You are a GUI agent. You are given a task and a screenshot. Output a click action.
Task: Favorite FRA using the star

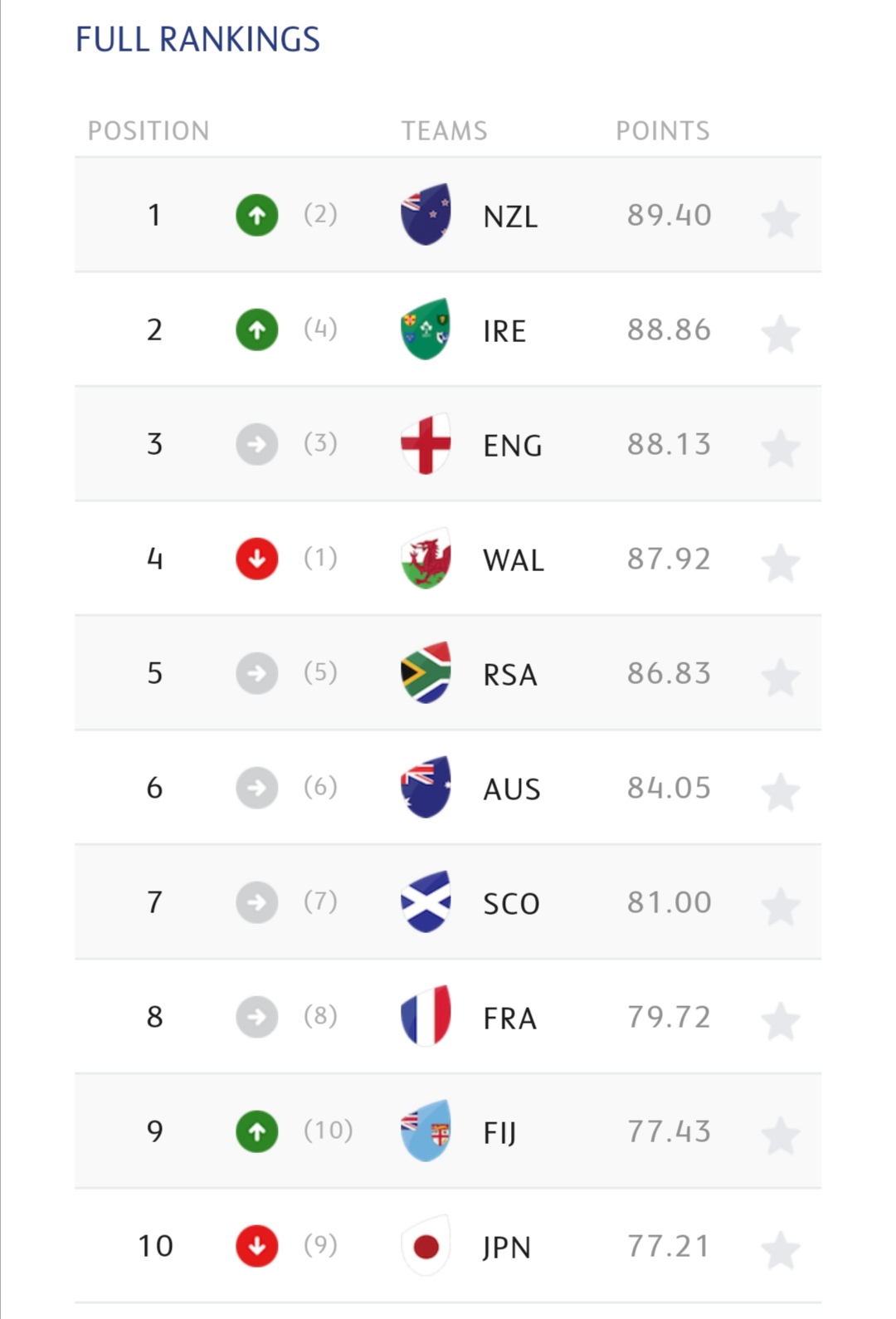[780, 1022]
